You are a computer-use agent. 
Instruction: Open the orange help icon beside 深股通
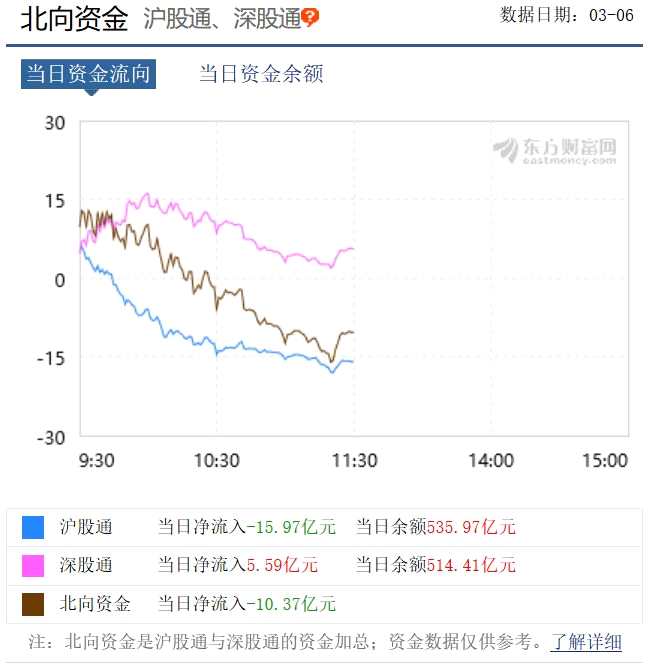(311, 17)
